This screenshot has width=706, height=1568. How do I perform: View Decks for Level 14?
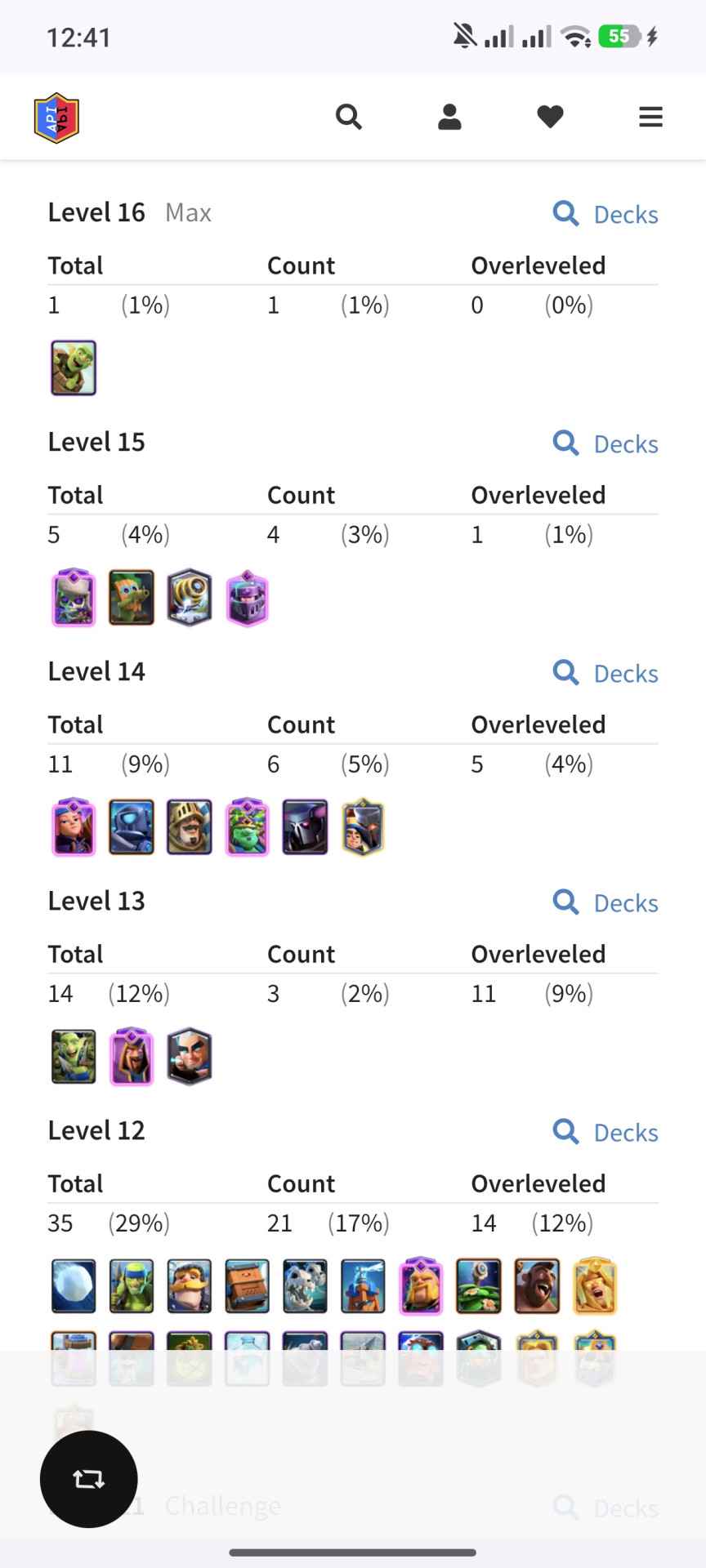pyautogui.click(x=605, y=673)
